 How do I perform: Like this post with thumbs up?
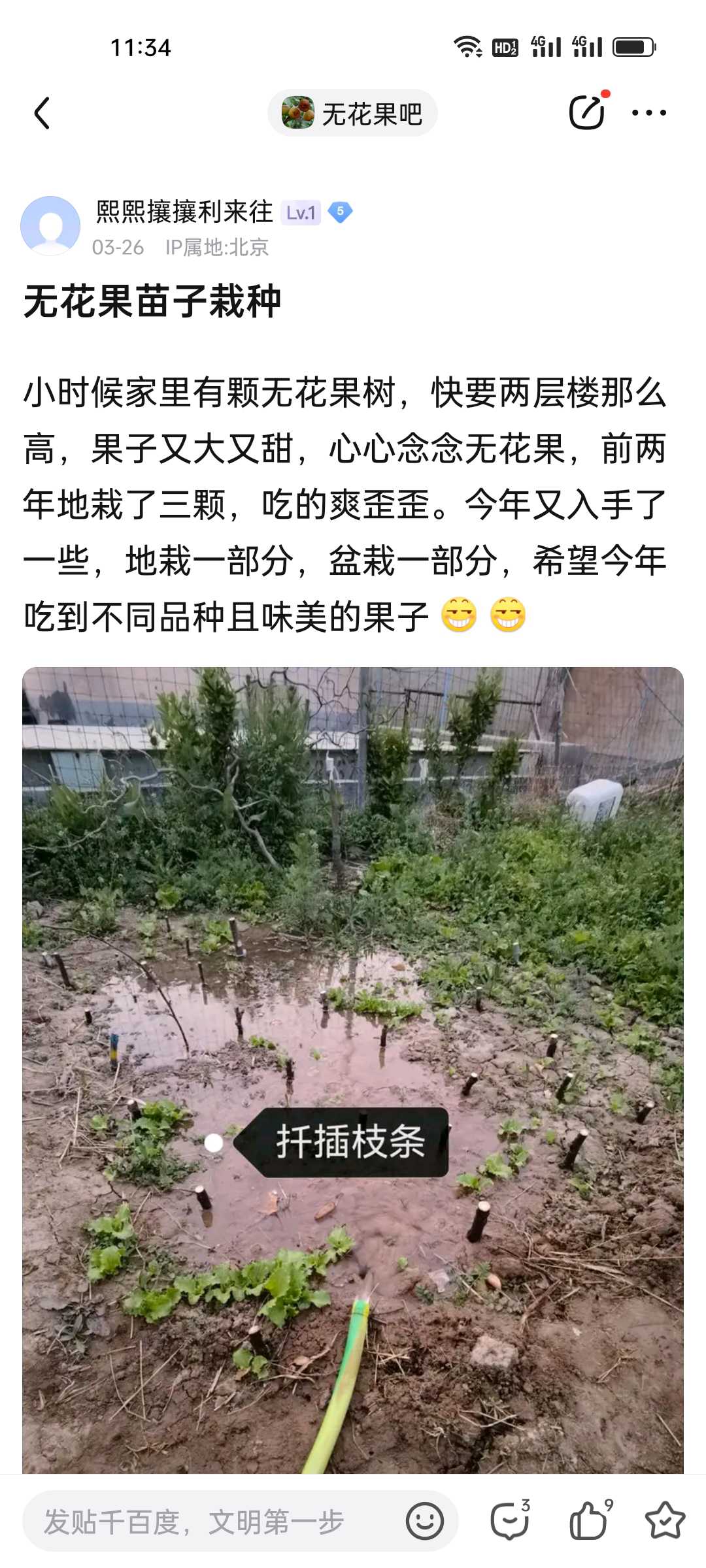[x=590, y=1519]
